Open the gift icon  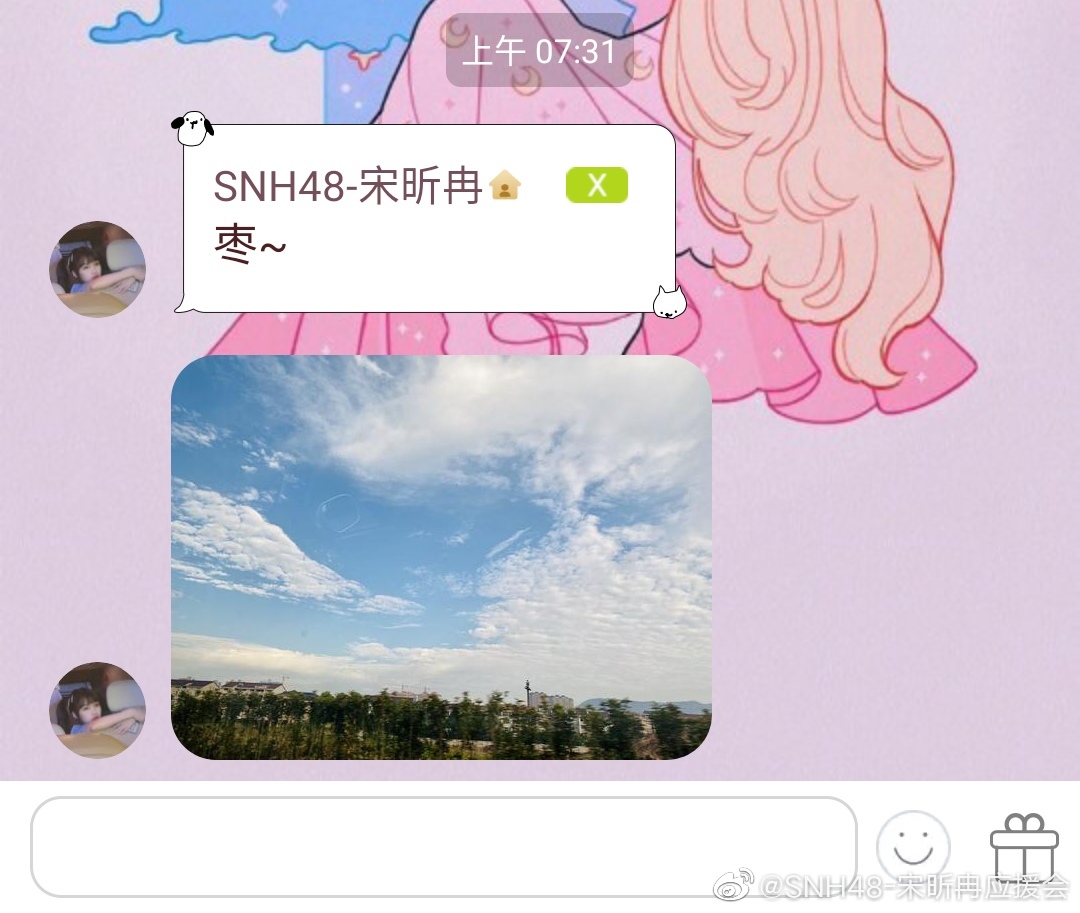tap(1023, 846)
